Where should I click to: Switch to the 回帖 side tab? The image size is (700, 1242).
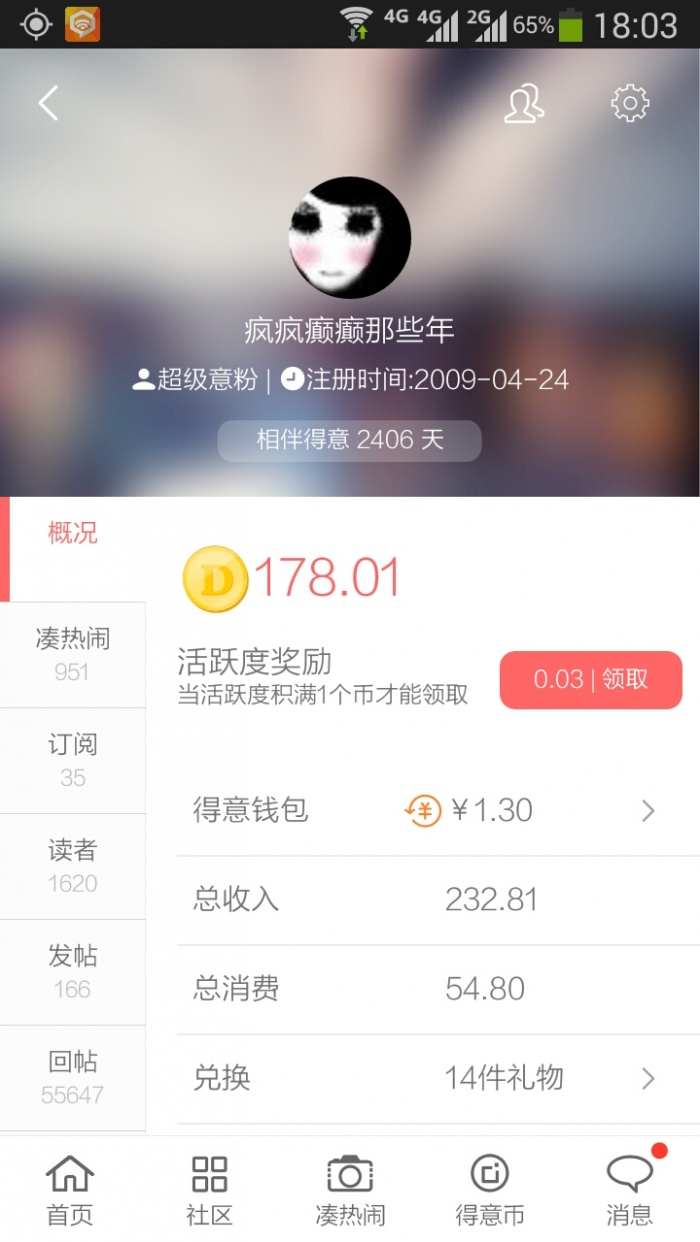73,1079
